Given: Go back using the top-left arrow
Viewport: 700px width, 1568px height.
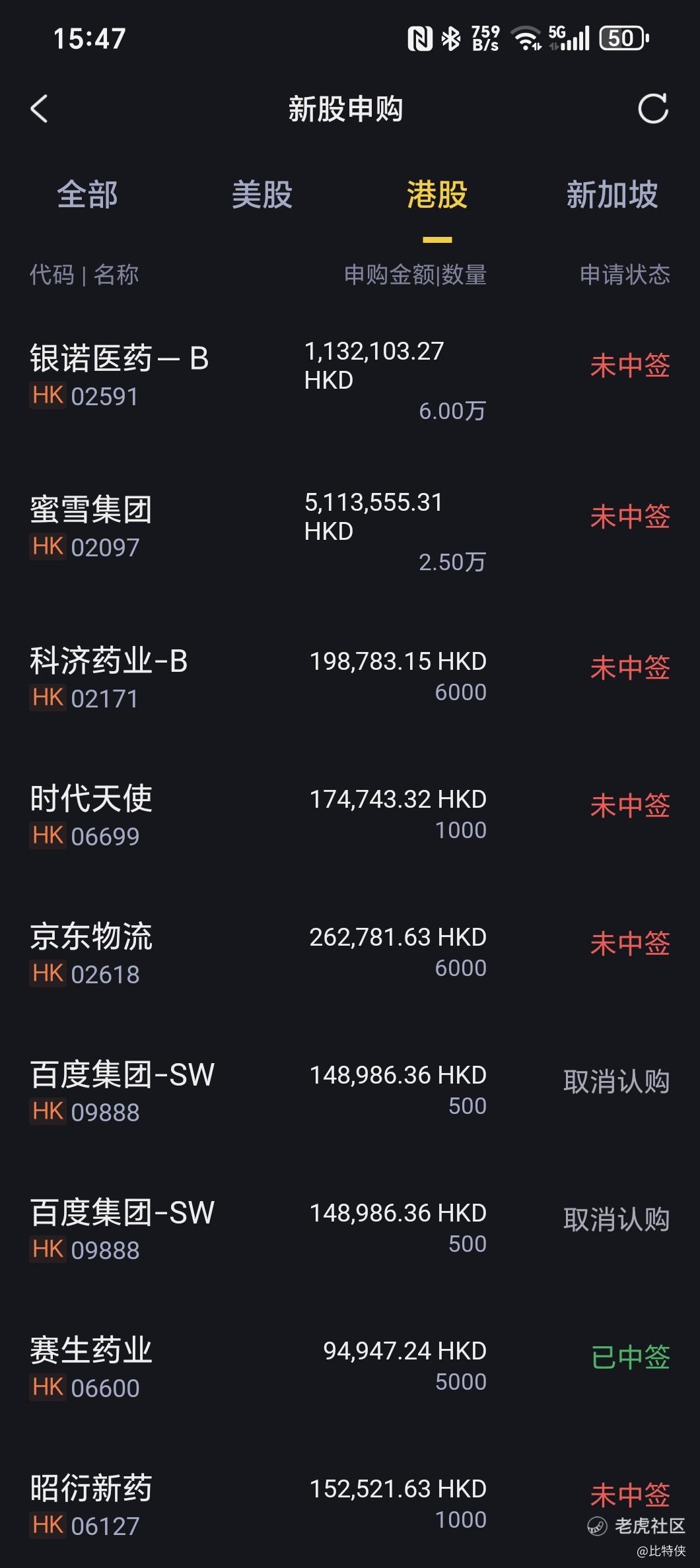Looking at the screenshot, I should pyautogui.click(x=40, y=109).
